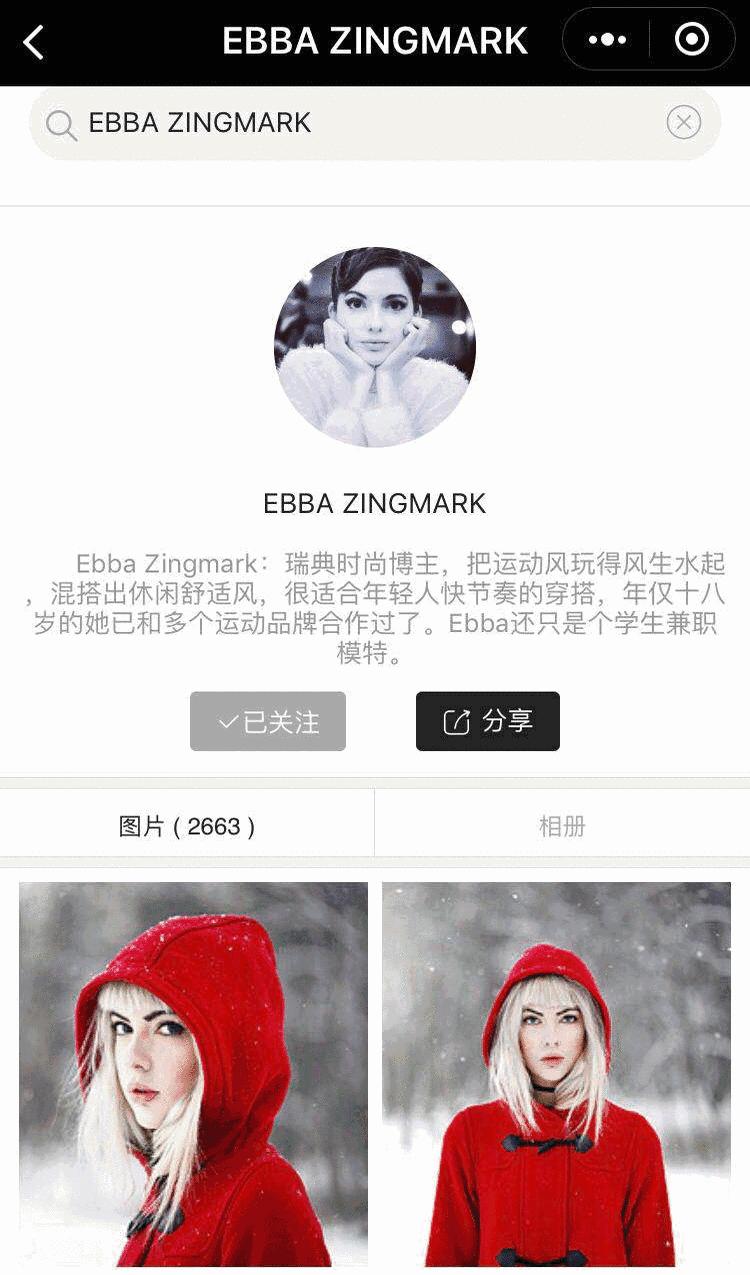
Task: Click the 分享 share button
Action: pyautogui.click(x=488, y=720)
